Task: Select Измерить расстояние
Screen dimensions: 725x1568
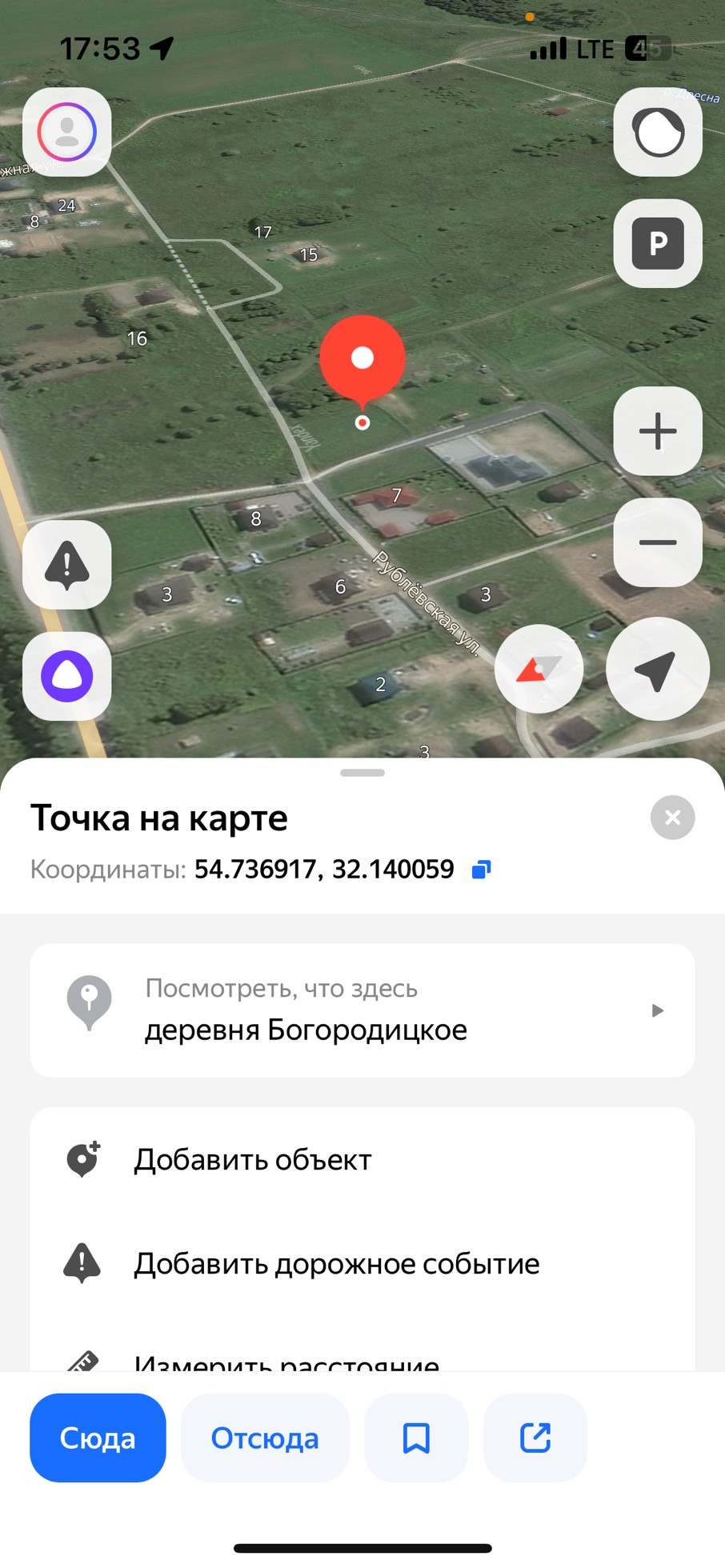Action: pos(286,1362)
